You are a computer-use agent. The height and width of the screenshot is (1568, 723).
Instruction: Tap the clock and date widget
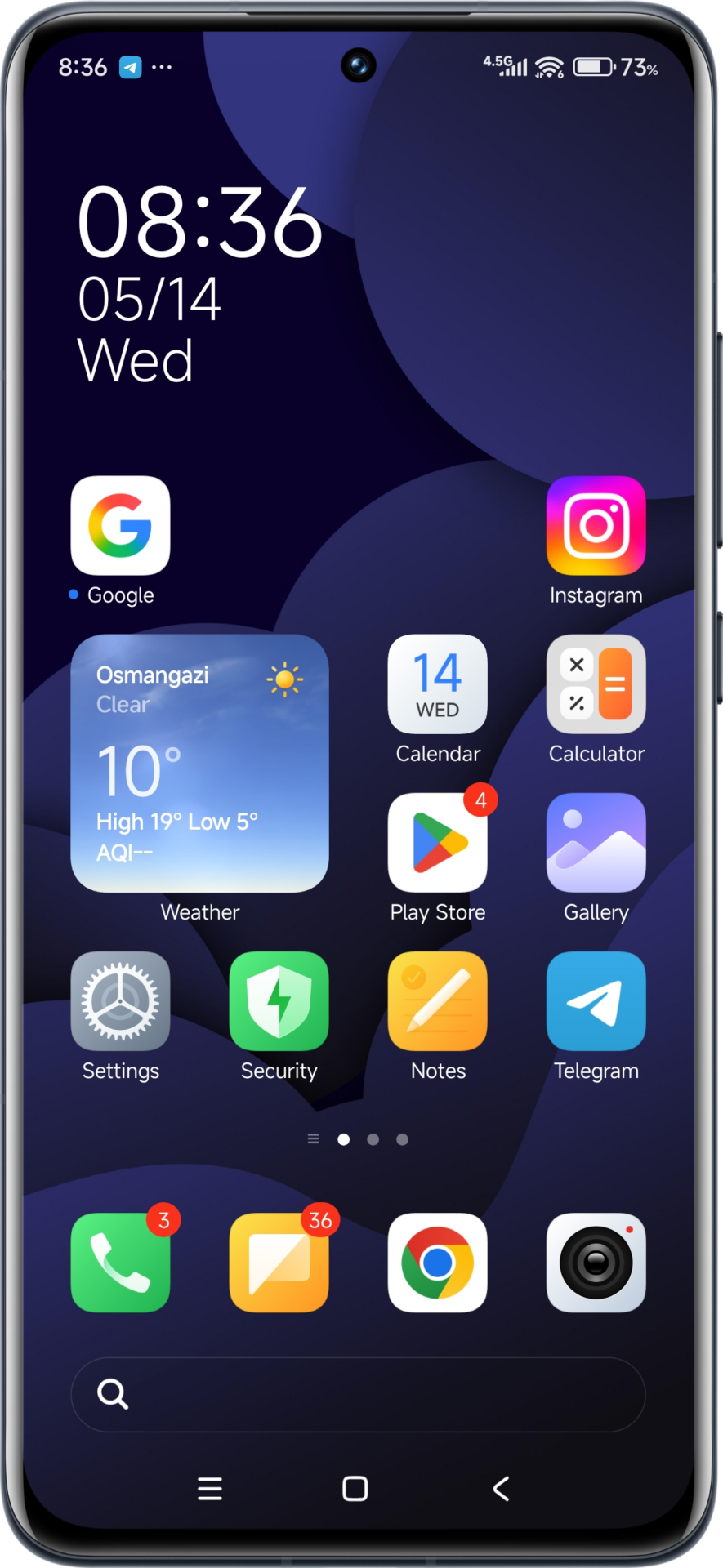pos(199,282)
